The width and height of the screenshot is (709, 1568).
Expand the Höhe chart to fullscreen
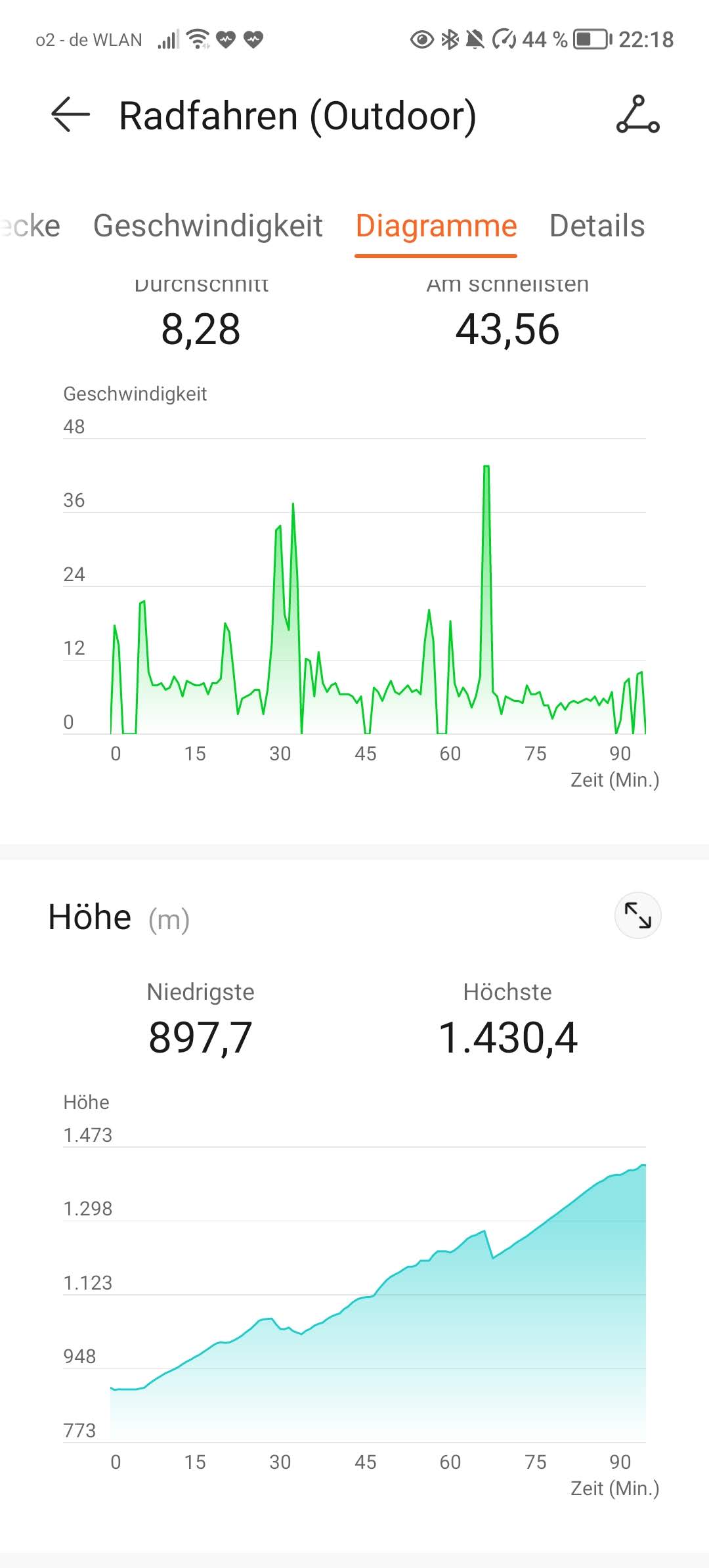(637, 915)
